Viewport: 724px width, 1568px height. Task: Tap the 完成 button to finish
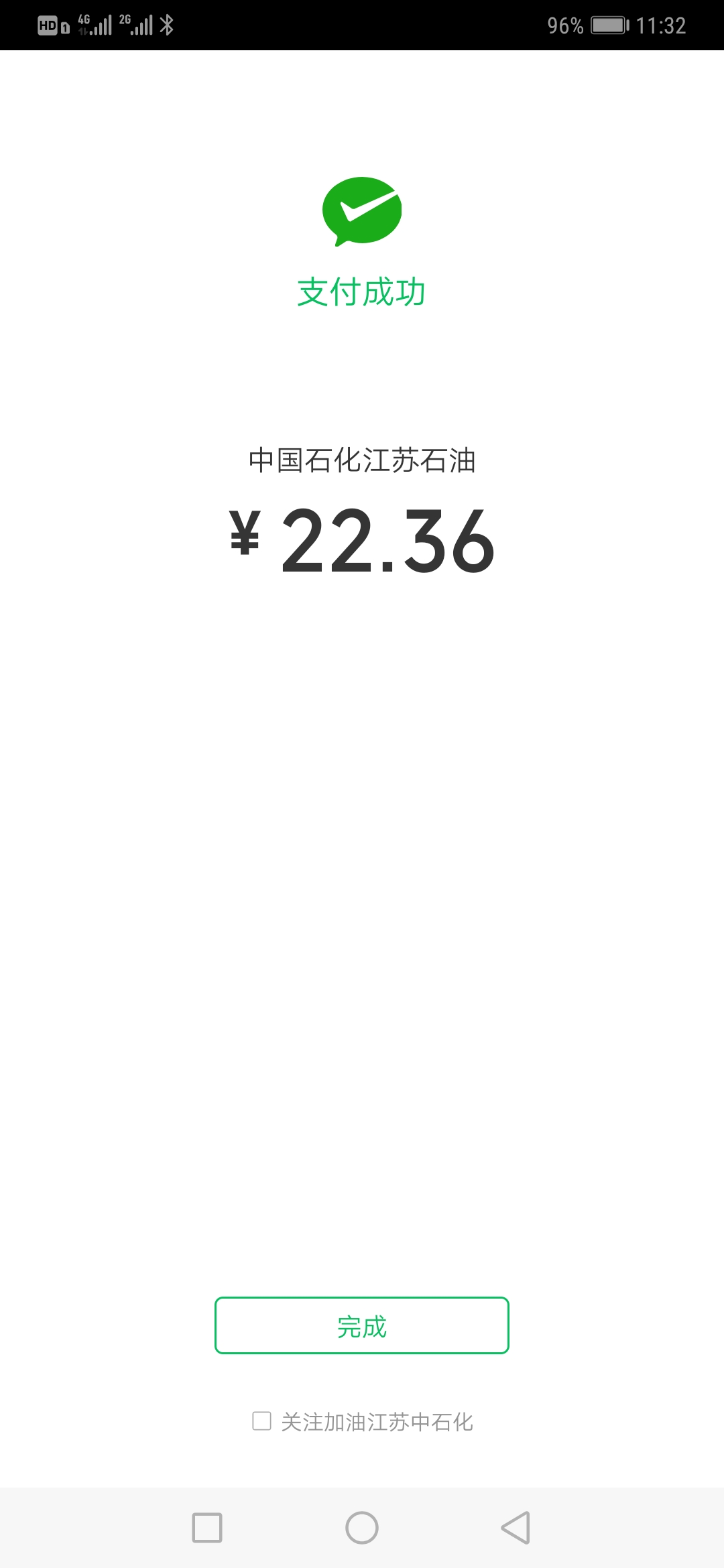pos(362,1325)
